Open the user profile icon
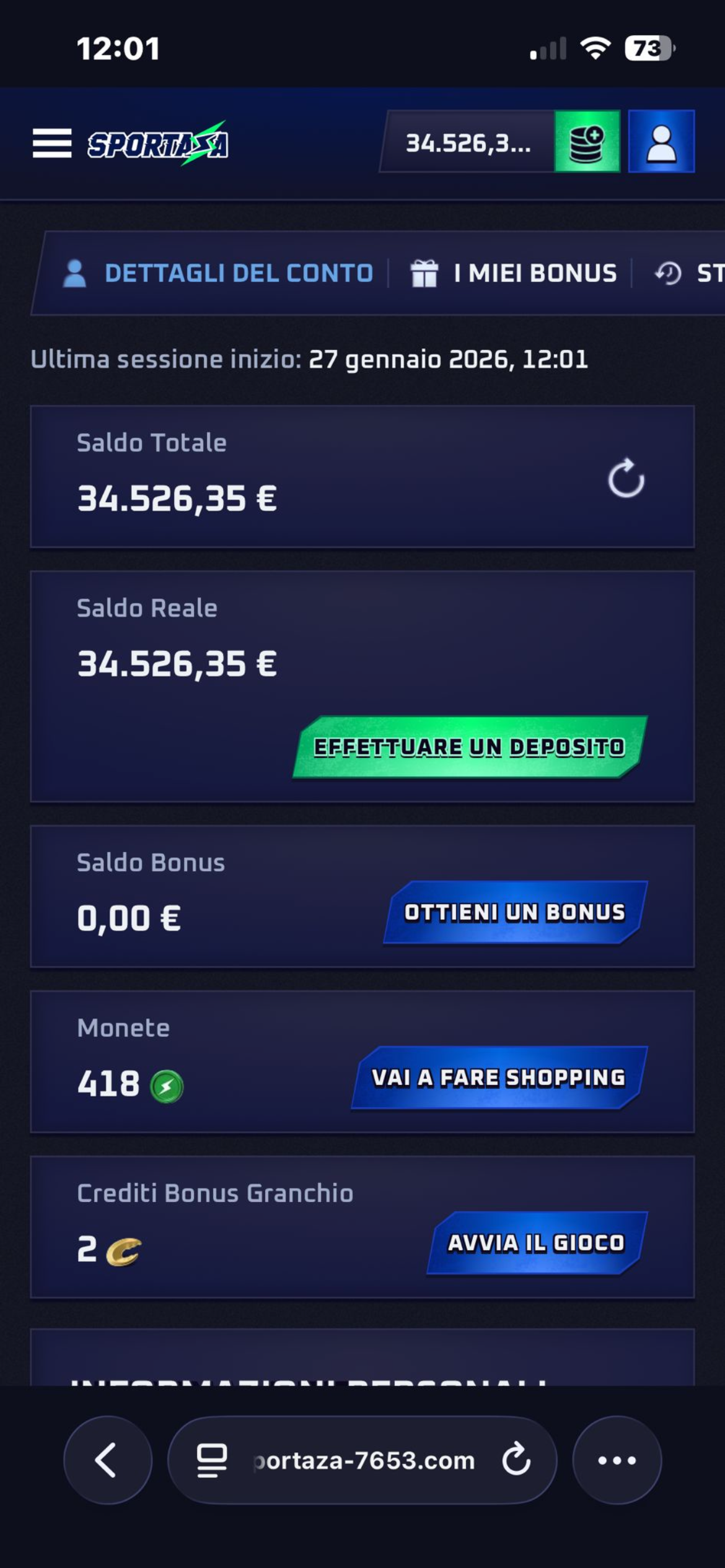This screenshot has width=725, height=1568. pos(661,142)
